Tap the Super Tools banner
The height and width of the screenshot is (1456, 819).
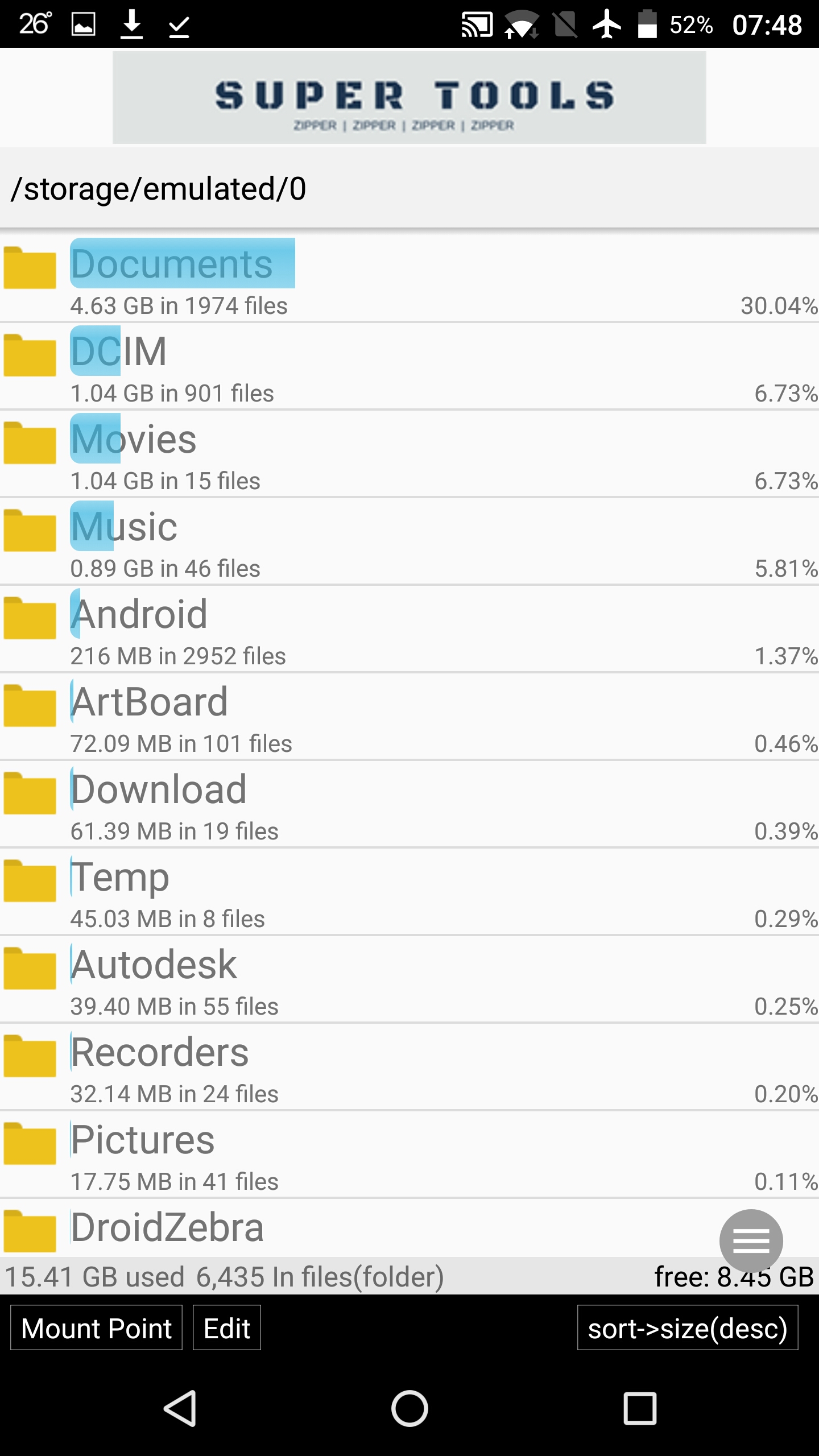click(x=409, y=98)
